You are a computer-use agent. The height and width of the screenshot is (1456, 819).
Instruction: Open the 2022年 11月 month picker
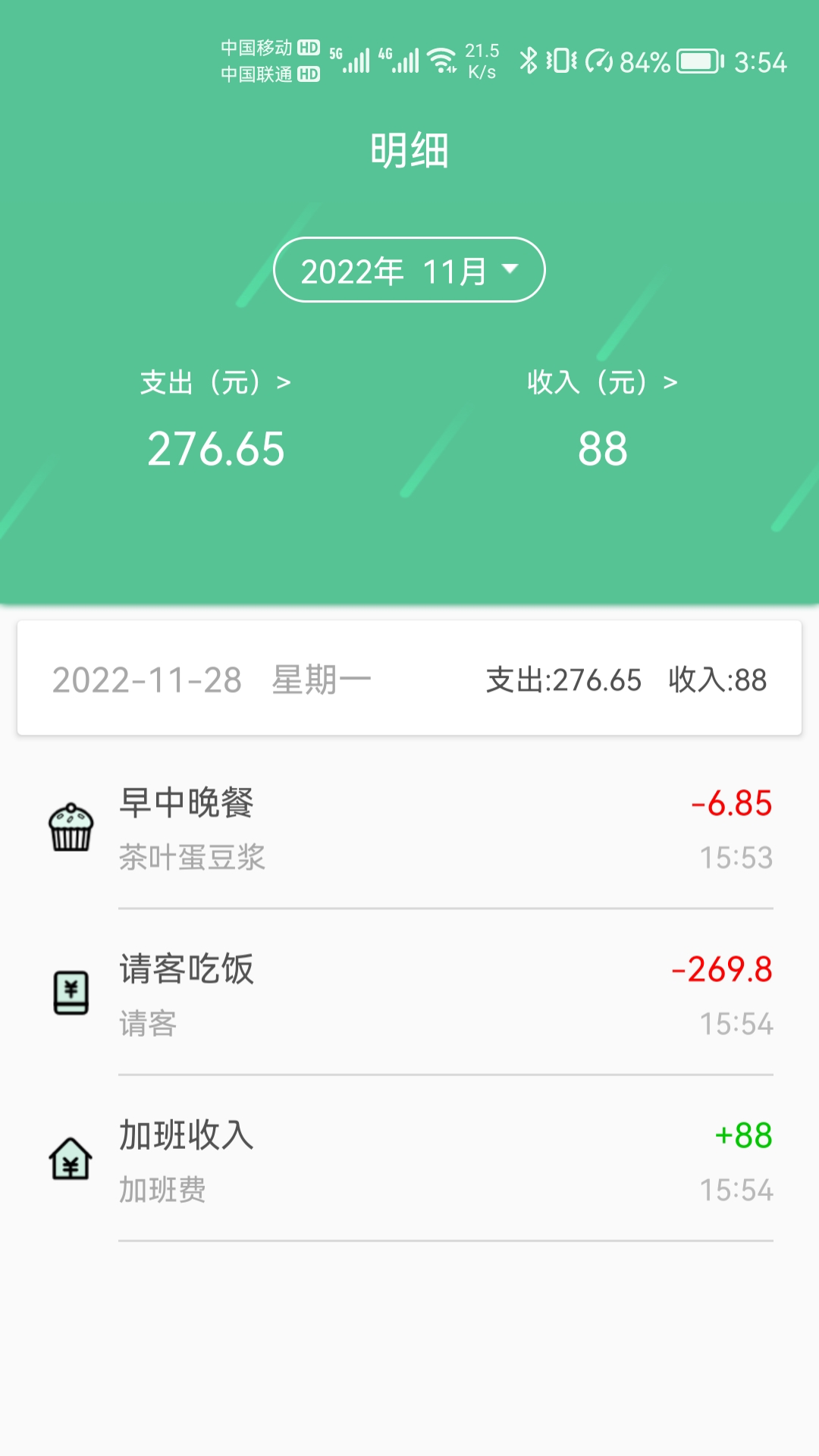pyautogui.click(x=409, y=270)
